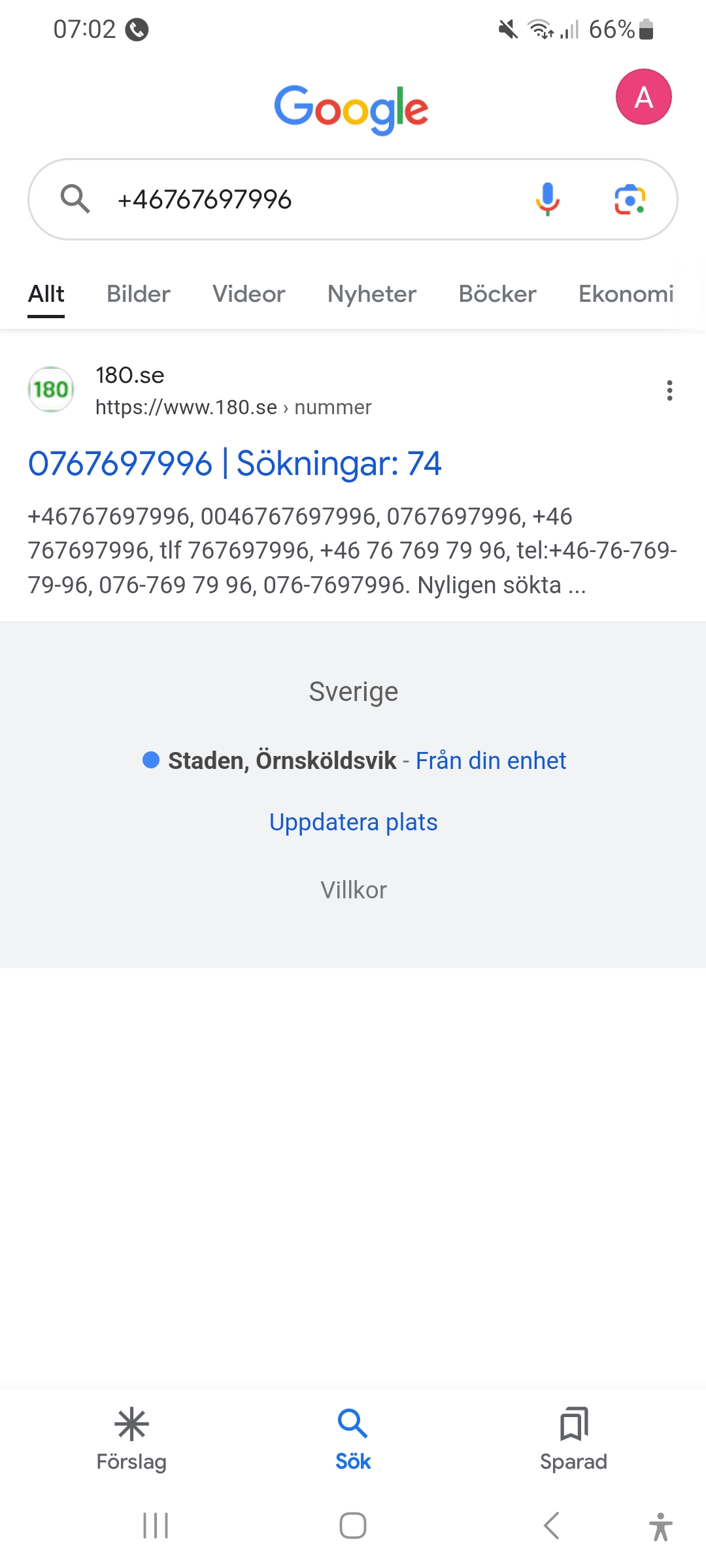Image resolution: width=706 pixels, height=1568 pixels.
Task: Switch to the Ekonomi tab
Action: point(626,294)
